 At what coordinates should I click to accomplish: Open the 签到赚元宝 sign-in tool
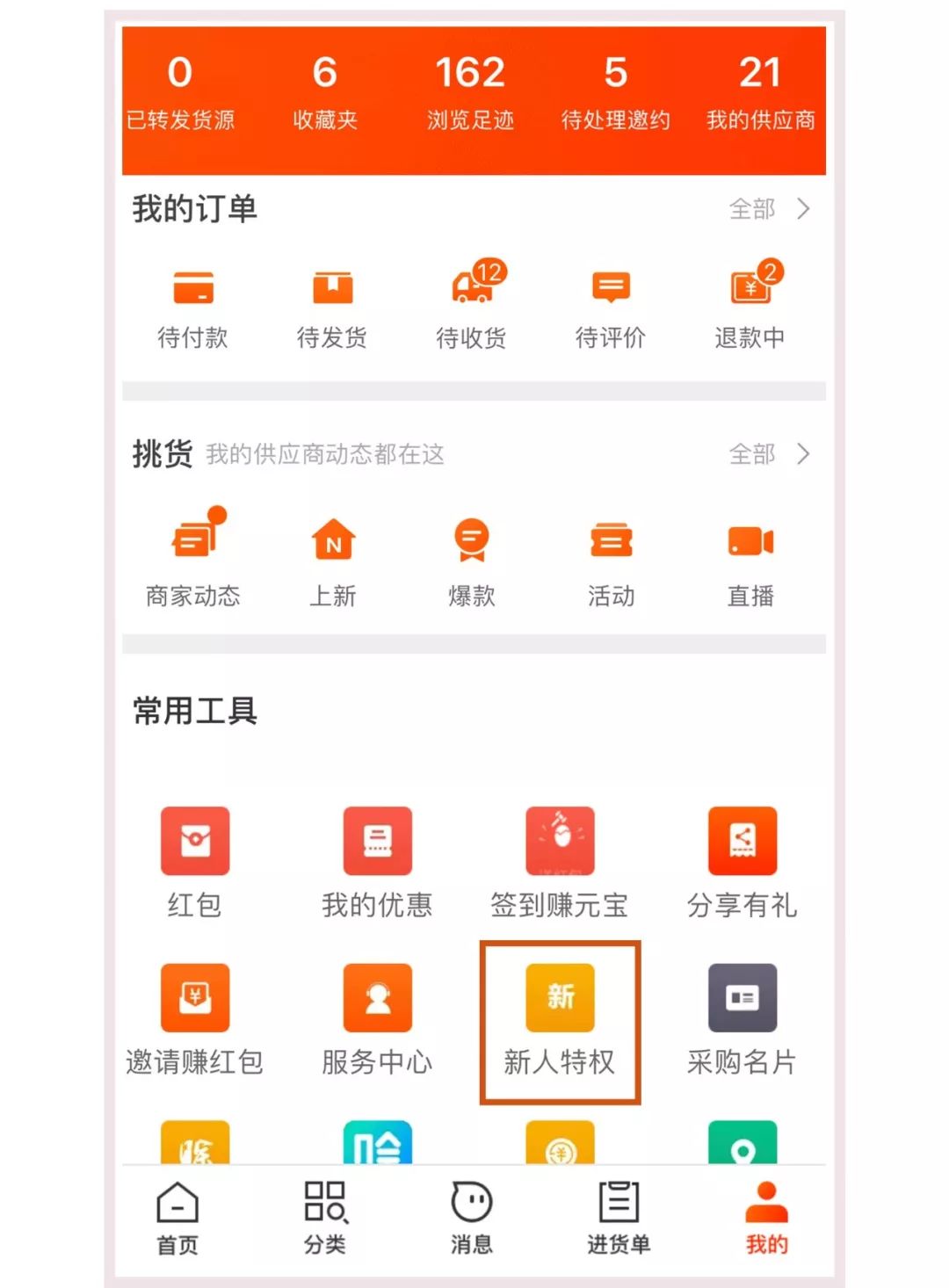[x=560, y=865]
